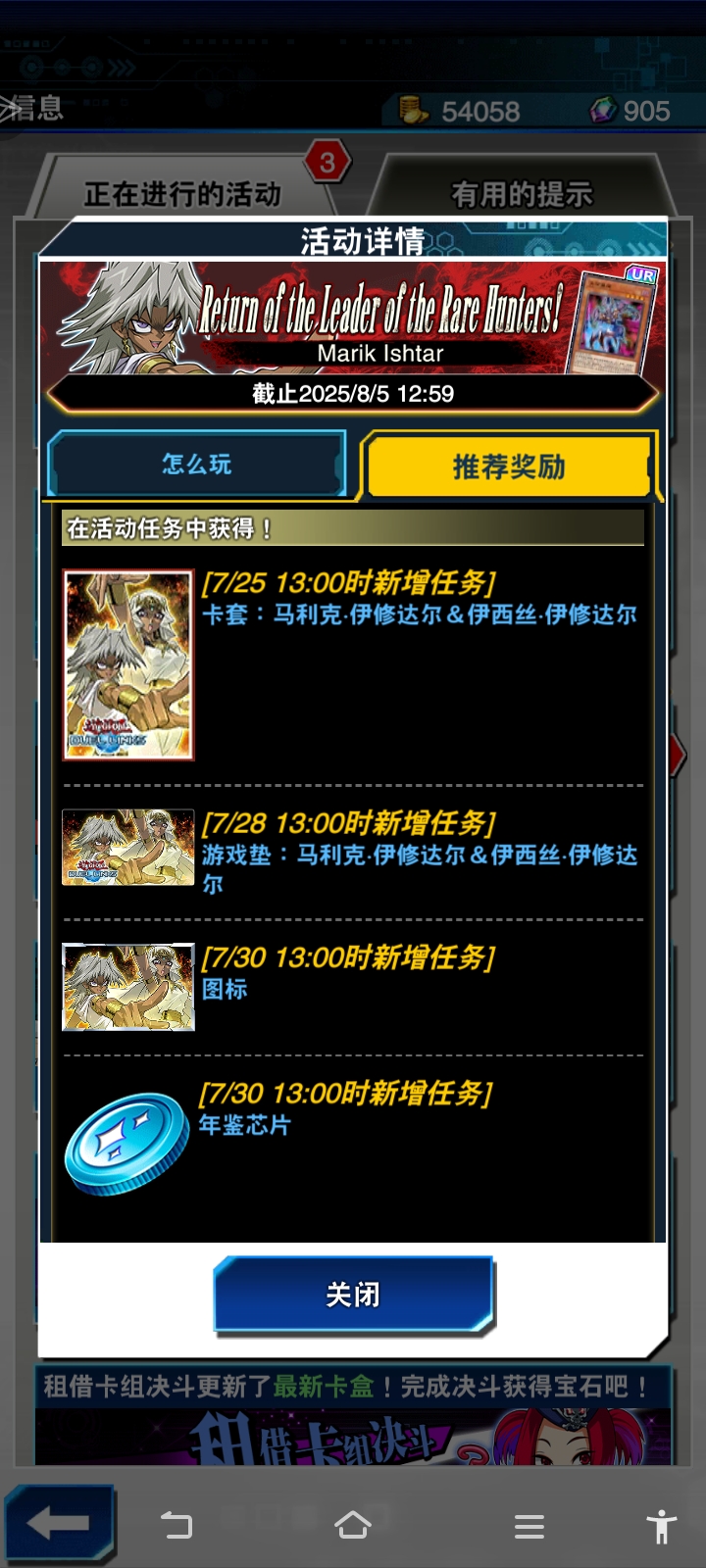Select the 推荐奖励 tab

point(508,466)
